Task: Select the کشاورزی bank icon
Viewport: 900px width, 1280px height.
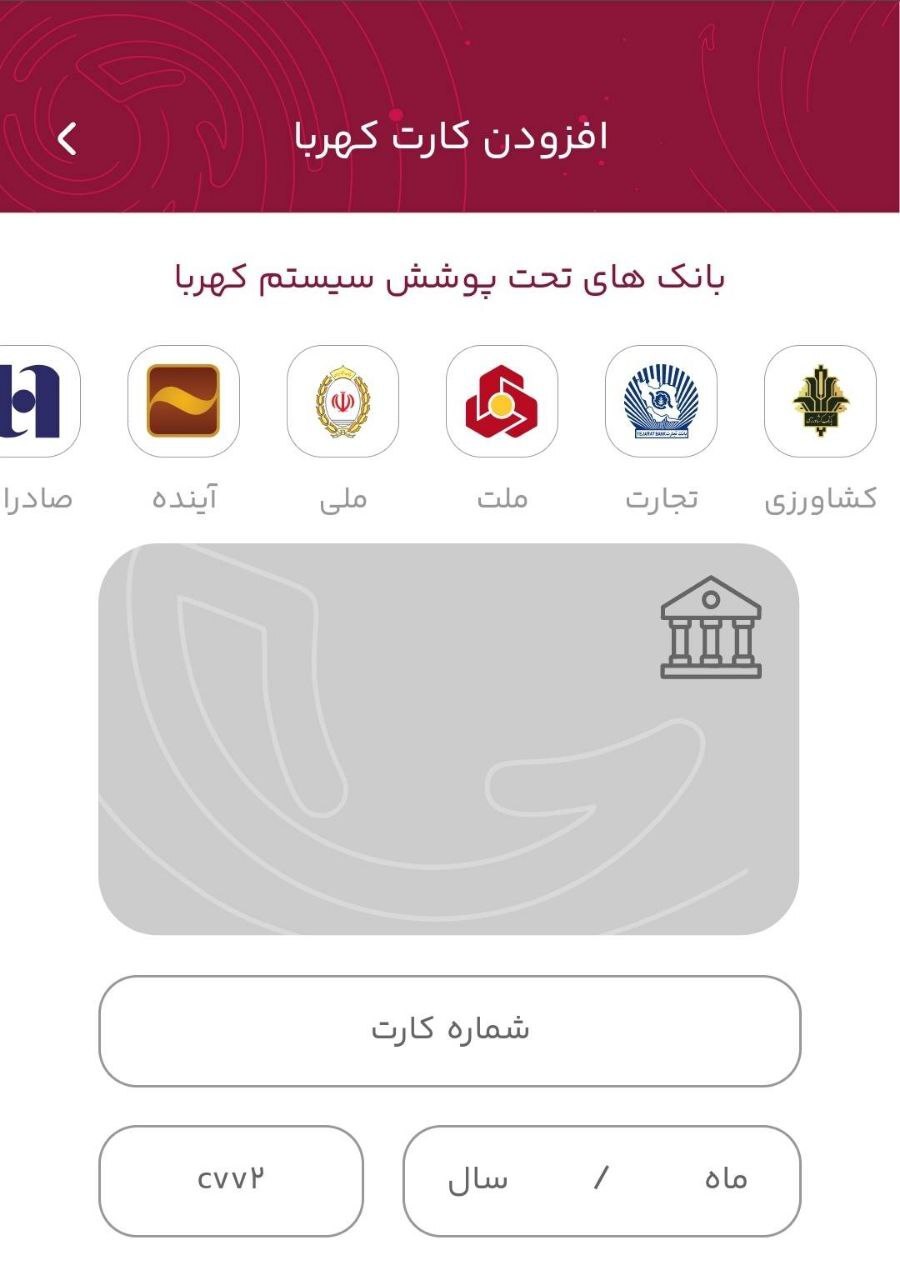Action: pyautogui.click(x=820, y=401)
